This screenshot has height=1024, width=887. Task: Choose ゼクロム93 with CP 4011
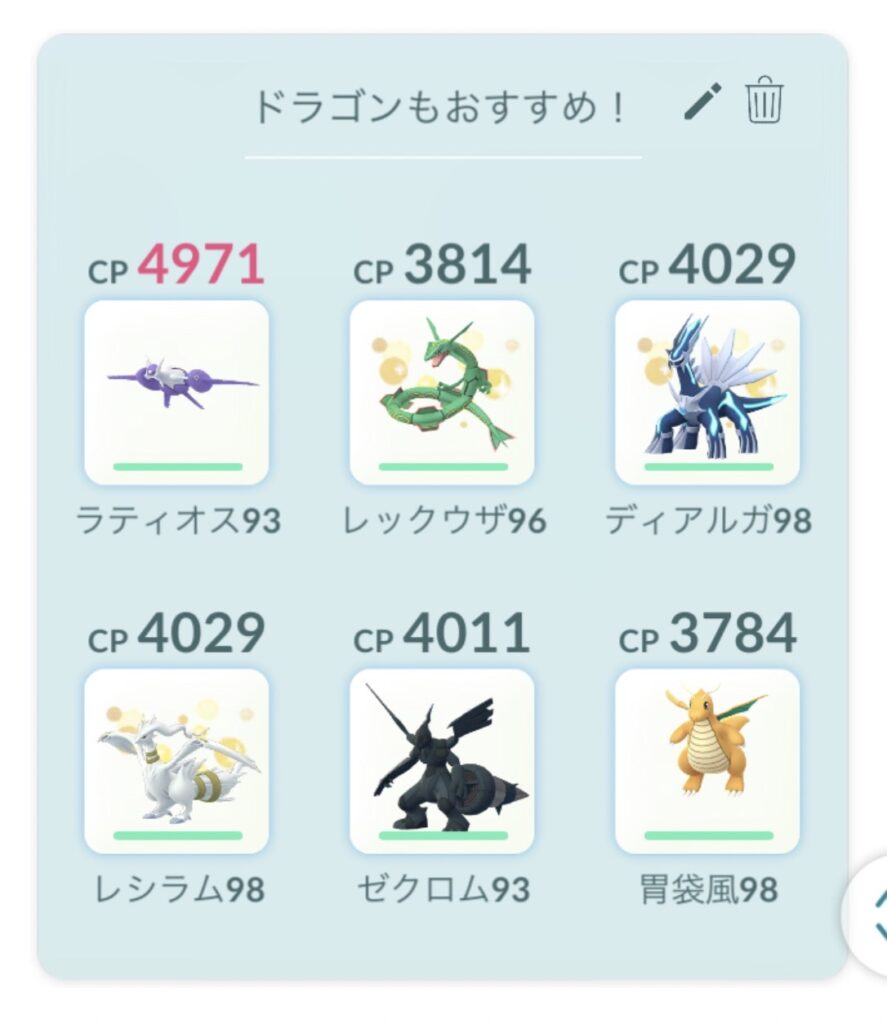pos(442,760)
